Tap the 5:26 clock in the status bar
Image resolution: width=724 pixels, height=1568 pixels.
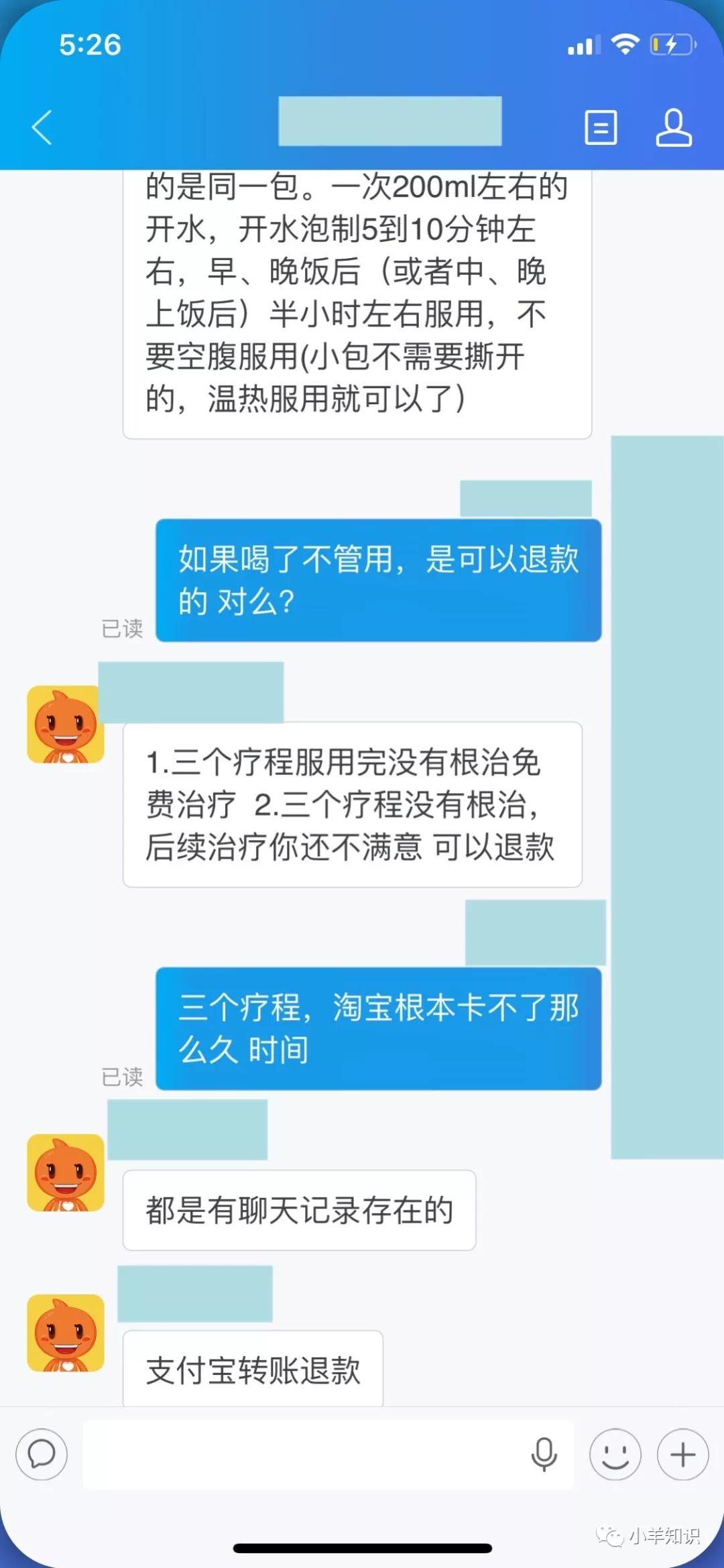[x=92, y=44]
